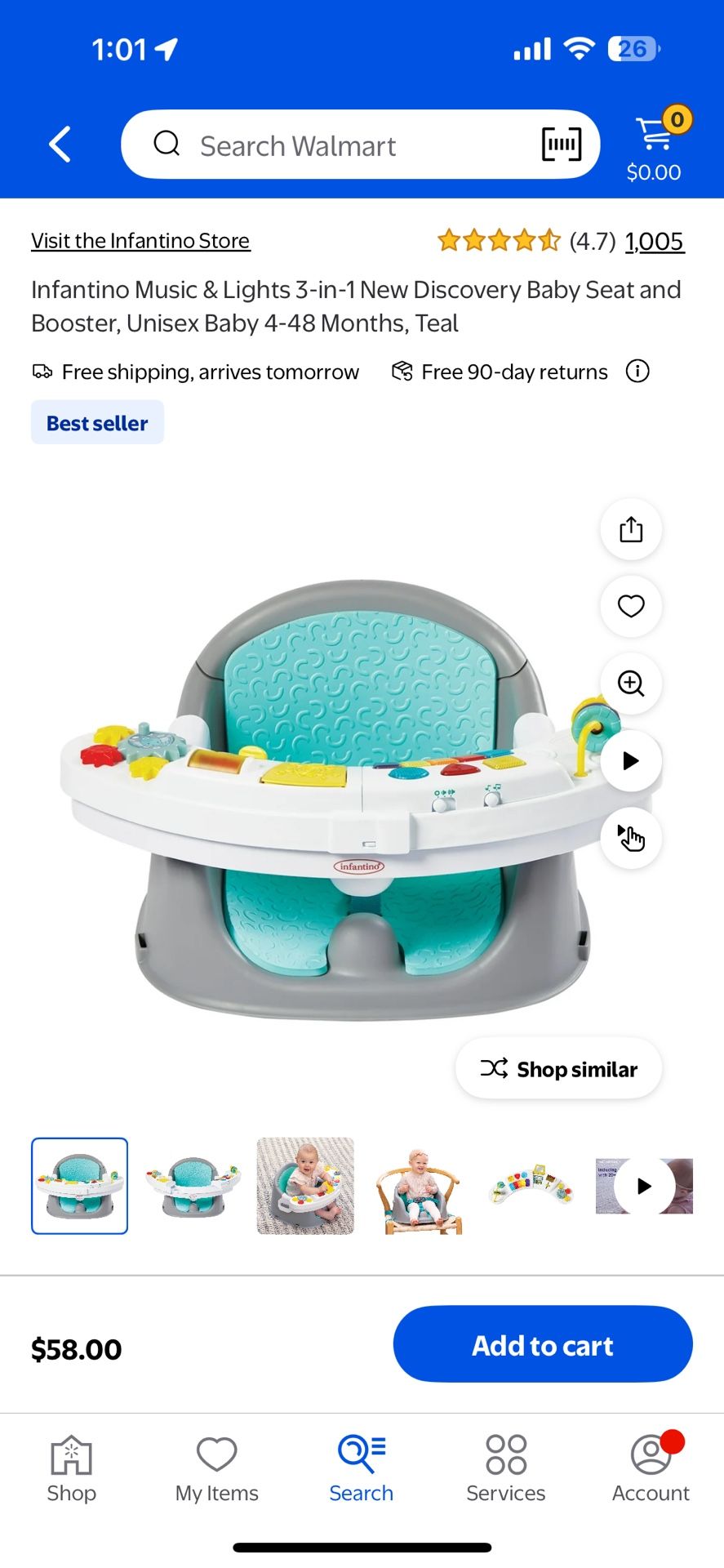Add item to favorites with heart
The height and width of the screenshot is (1568, 724).
pyautogui.click(x=631, y=606)
